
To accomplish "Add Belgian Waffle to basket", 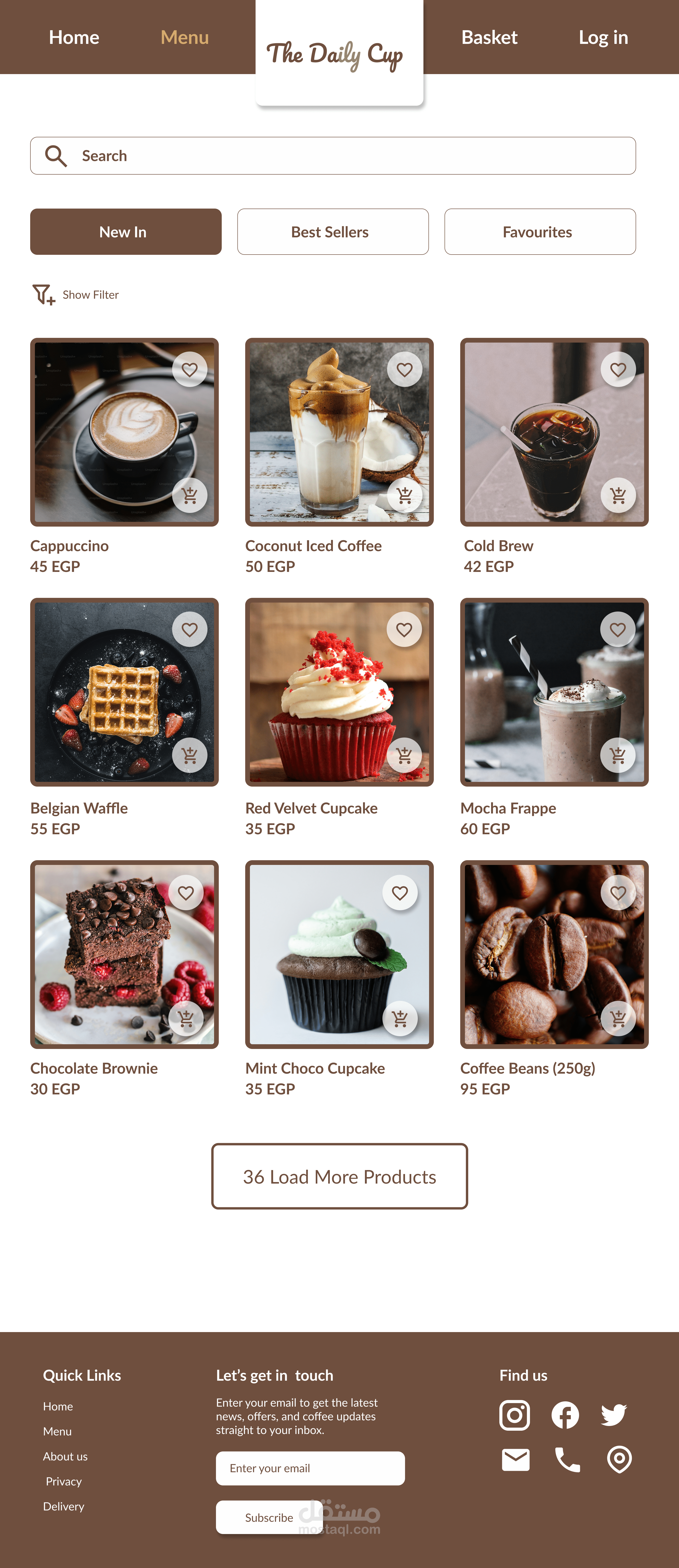I will pos(190,755).
